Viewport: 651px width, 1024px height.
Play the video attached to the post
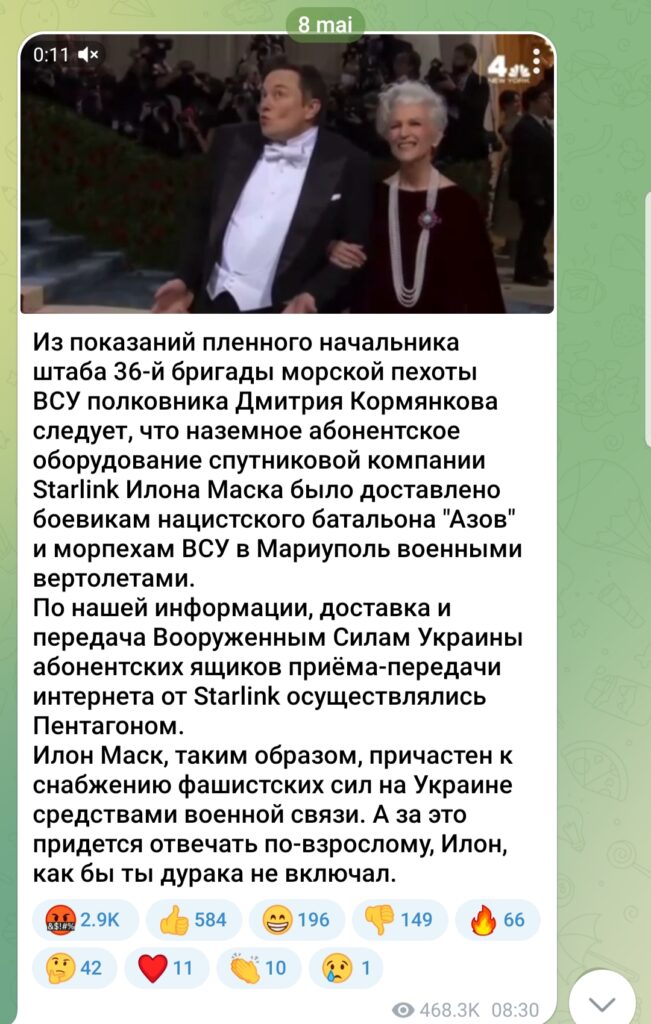click(286, 175)
